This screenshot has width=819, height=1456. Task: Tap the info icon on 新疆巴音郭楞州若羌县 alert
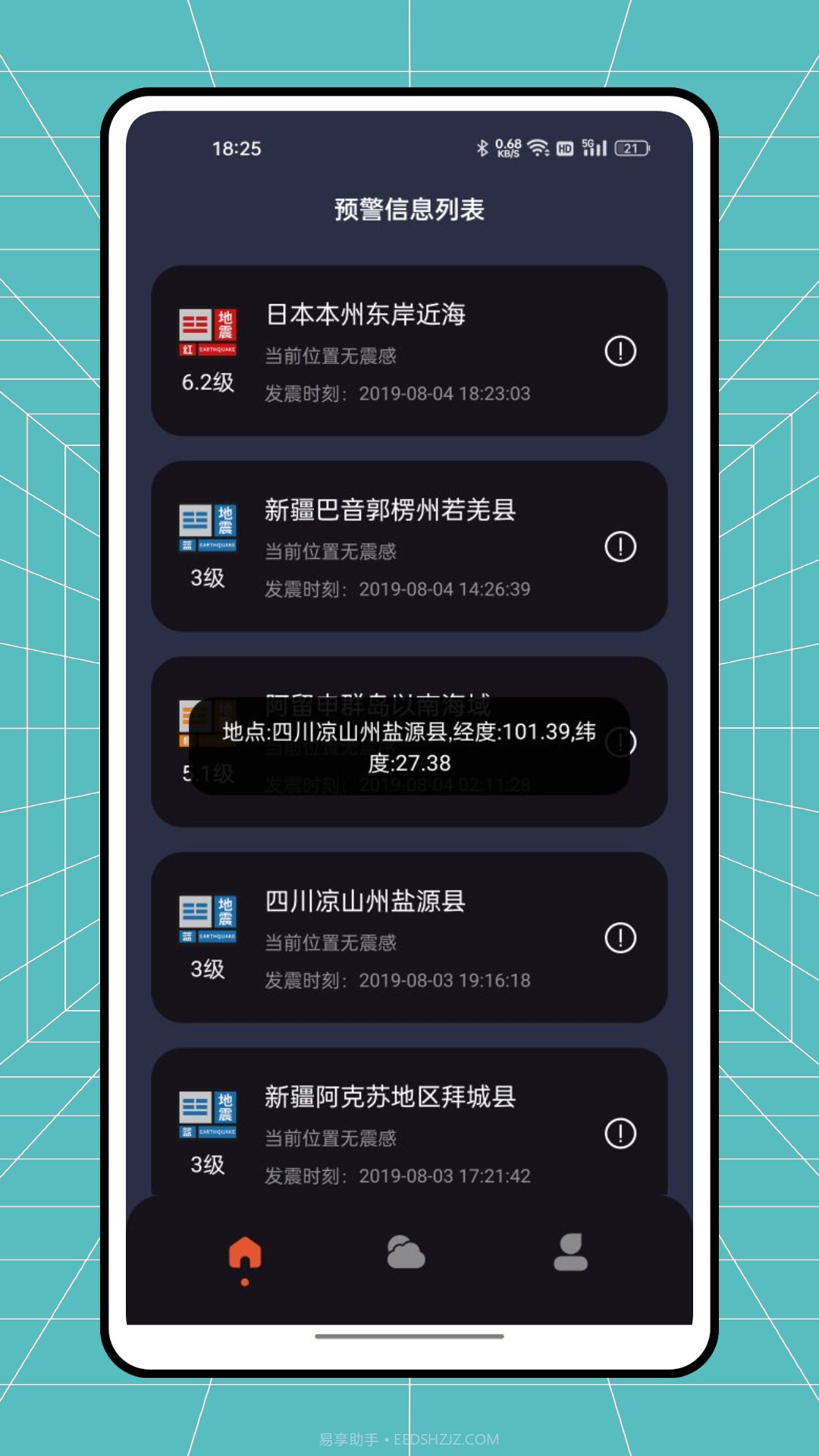point(619,548)
